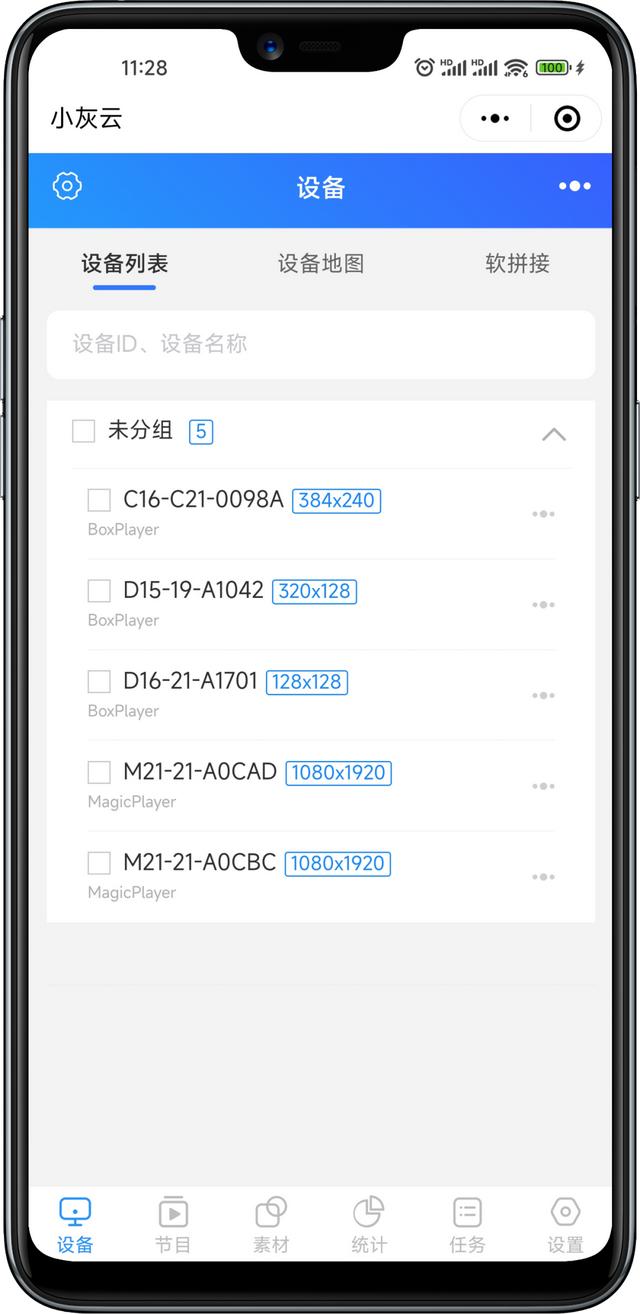Screen dimensions: 640x1314
Task: Open more options for D15-19-A1042
Action: (543, 605)
